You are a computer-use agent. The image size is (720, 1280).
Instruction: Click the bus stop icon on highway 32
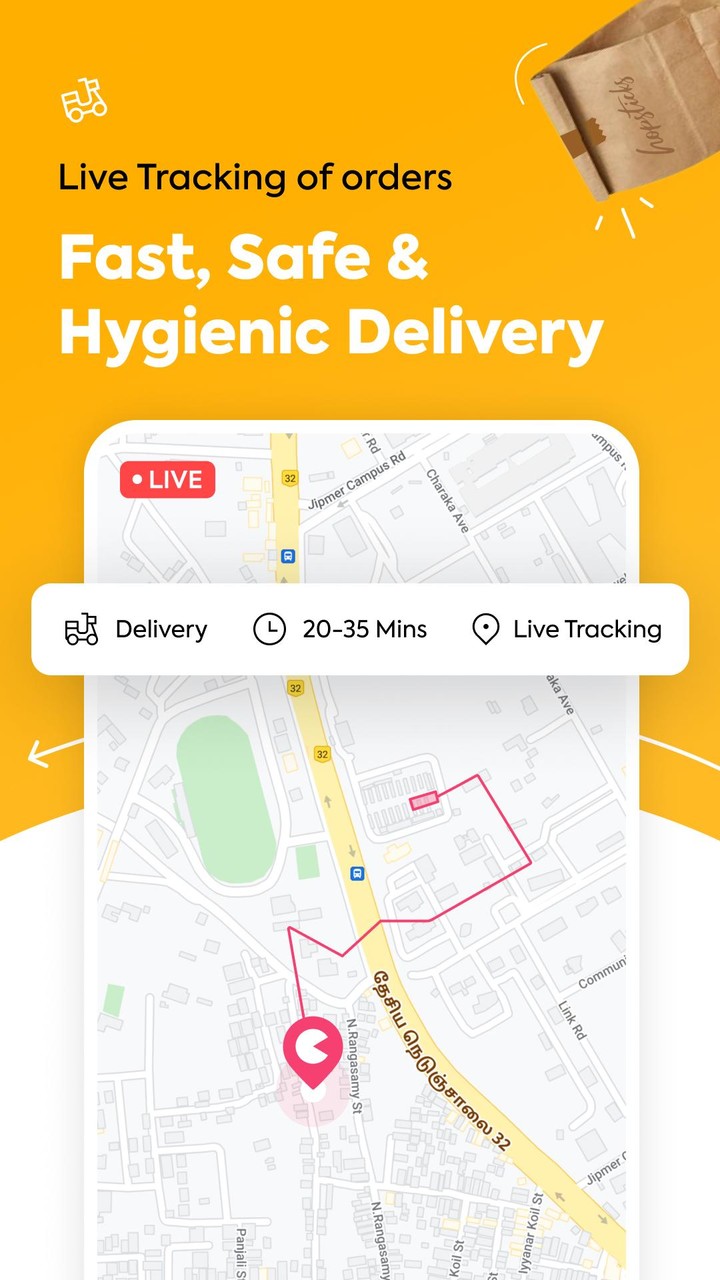pyautogui.click(x=356, y=874)
